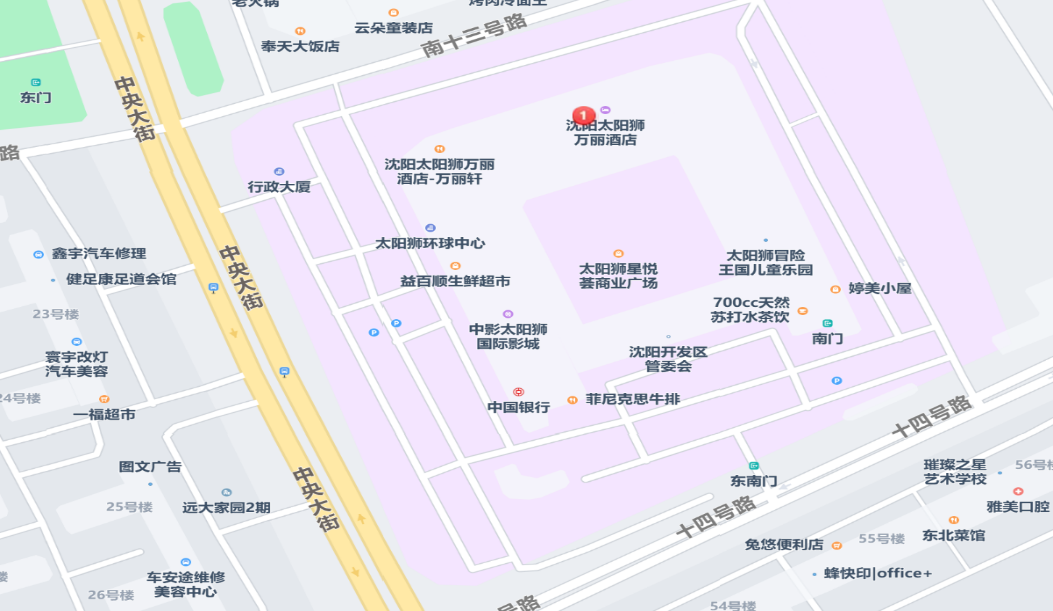Open 菲尼克思牛排 restaurant marker
This screenshot has height=611, width=1053.
[572, 400]
